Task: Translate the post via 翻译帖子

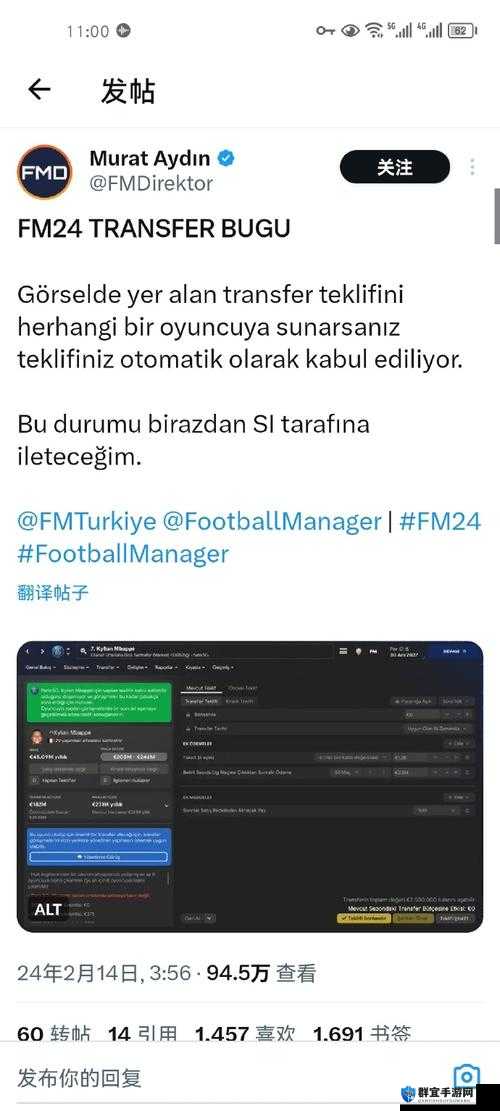Action: [53, 592]
